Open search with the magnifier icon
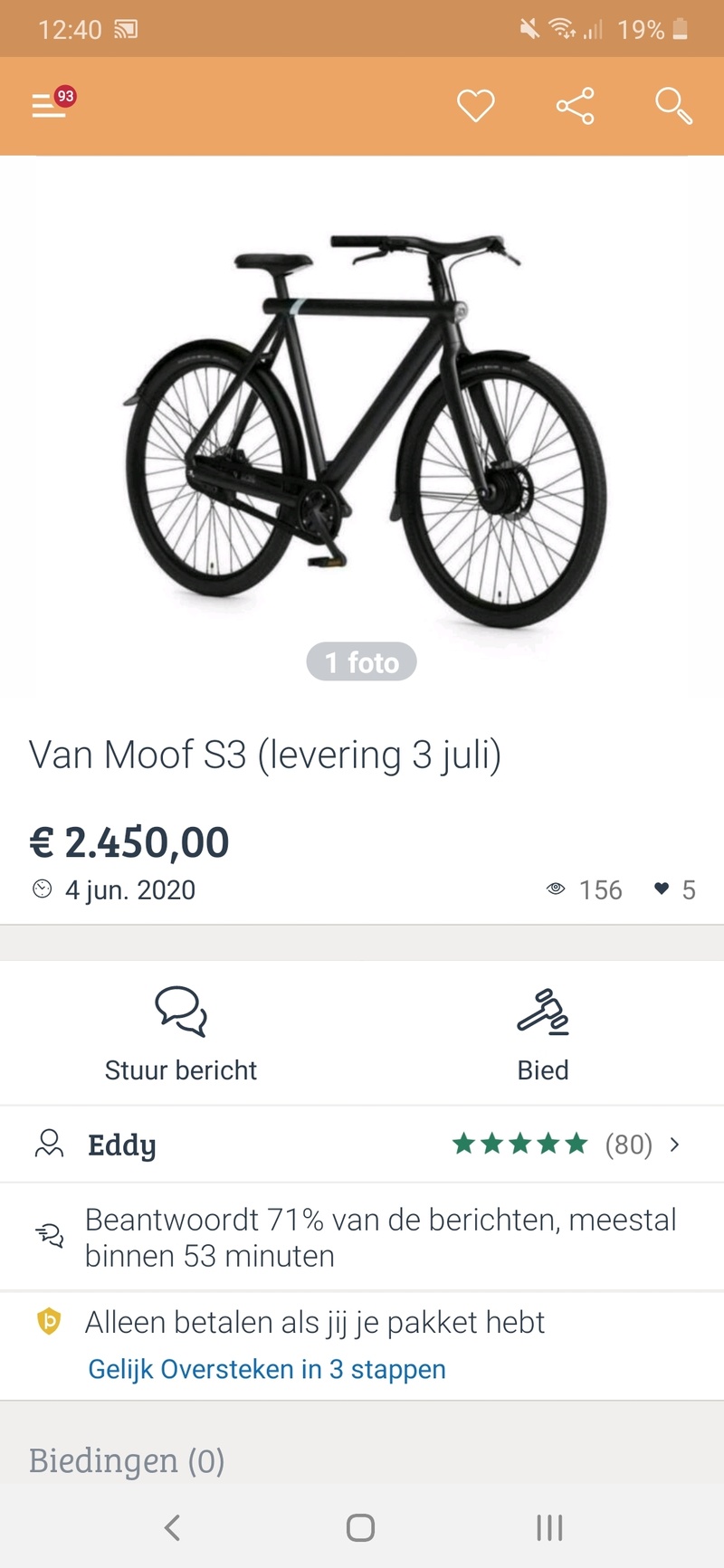 673,106
